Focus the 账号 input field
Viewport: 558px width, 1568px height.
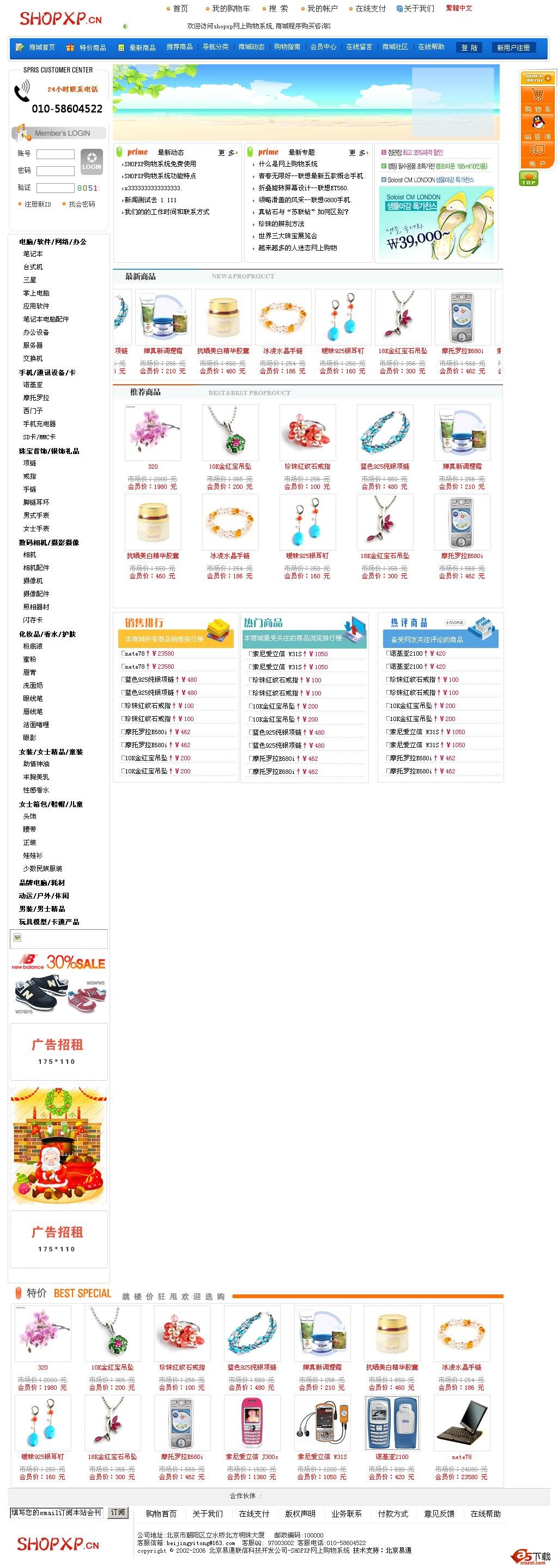tap(56, 154)
